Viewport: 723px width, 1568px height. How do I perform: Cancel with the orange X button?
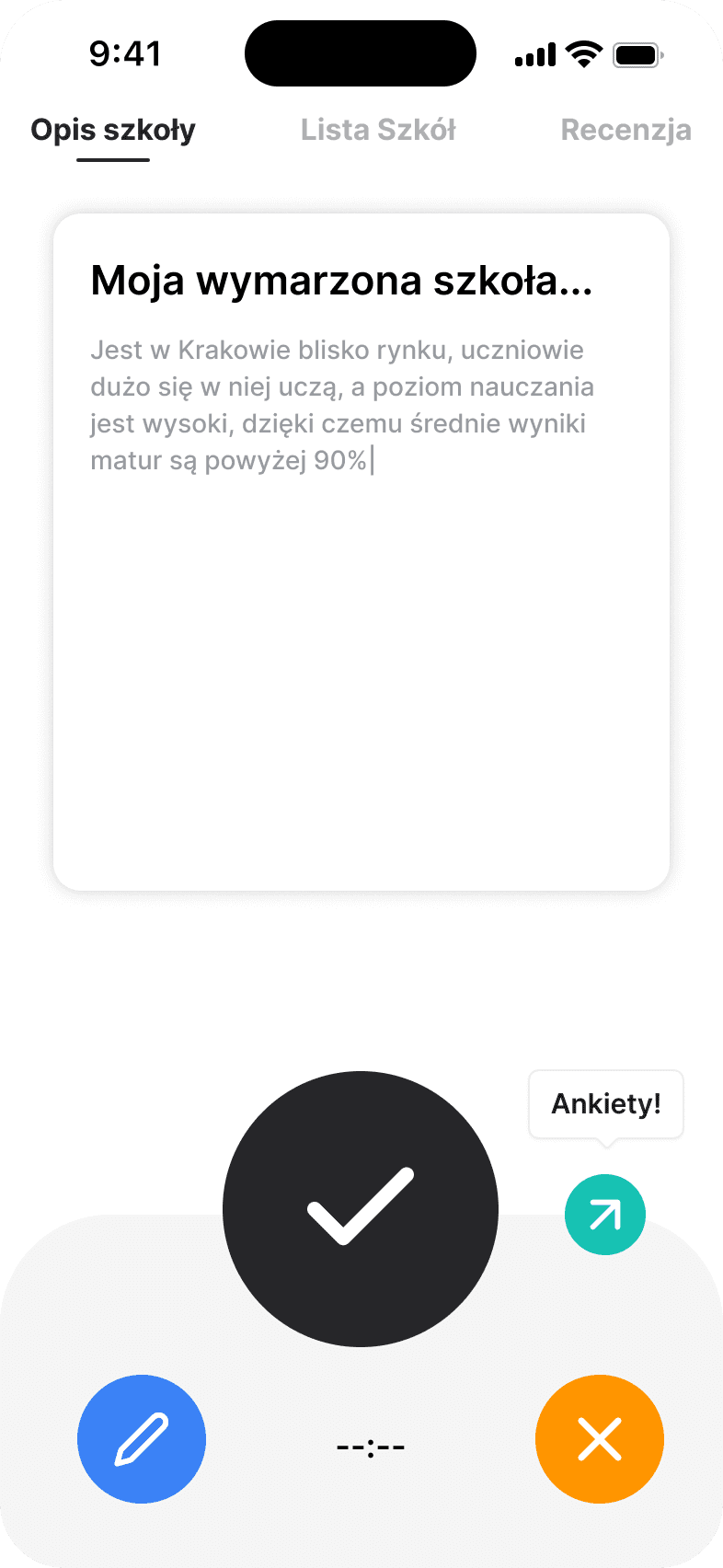tap(600, 1438)
